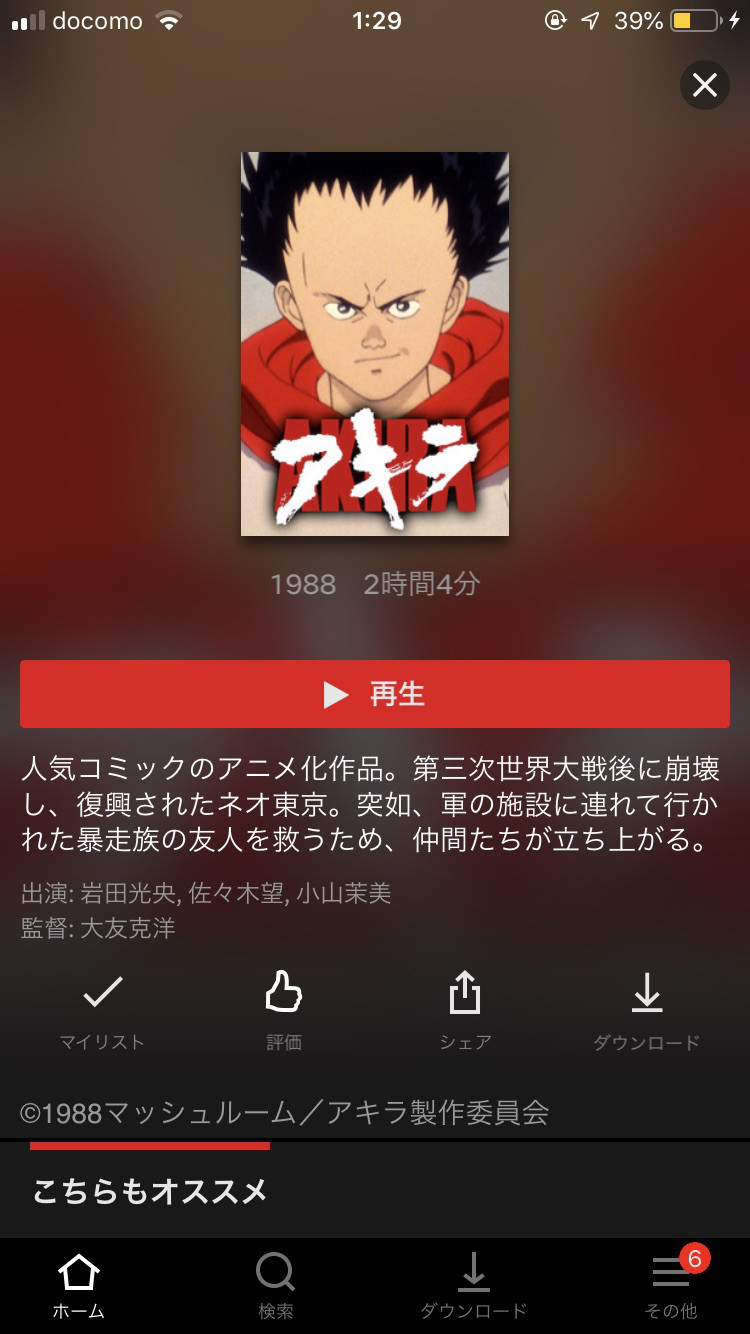750x1334 pixels.
Task: Share AKIRA via シェア icon
Action: [x=465, y=1010]
